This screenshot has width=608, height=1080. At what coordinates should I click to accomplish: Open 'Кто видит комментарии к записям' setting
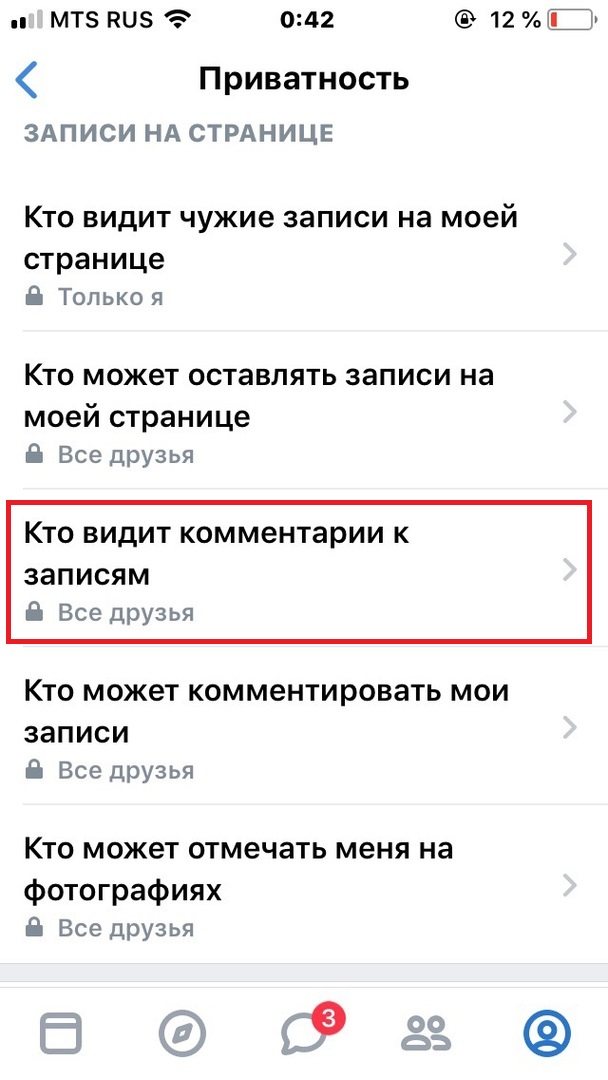pos(300,570)
